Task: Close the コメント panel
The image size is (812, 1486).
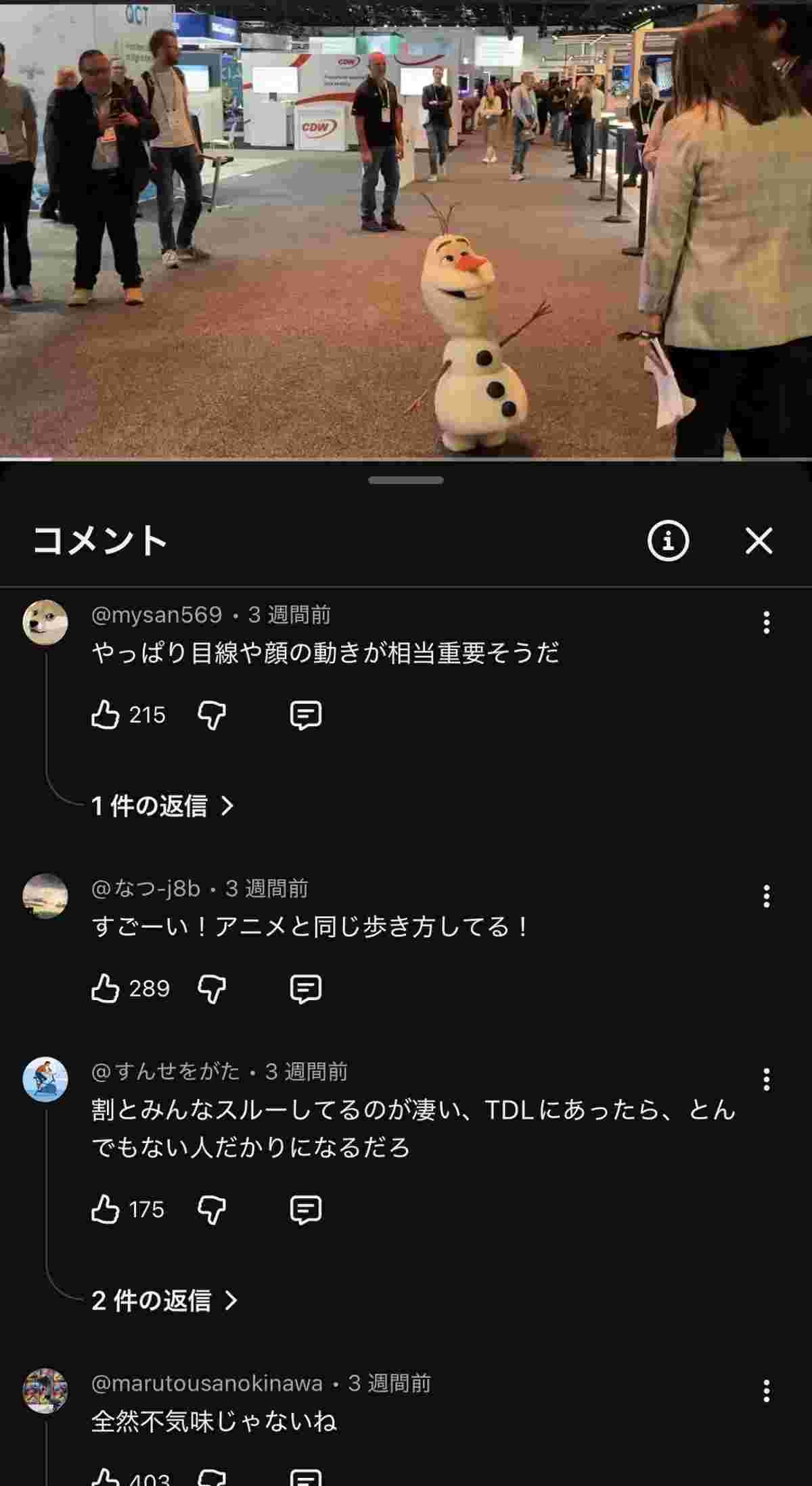Action: pyautogui.click(x=759, y=541)
